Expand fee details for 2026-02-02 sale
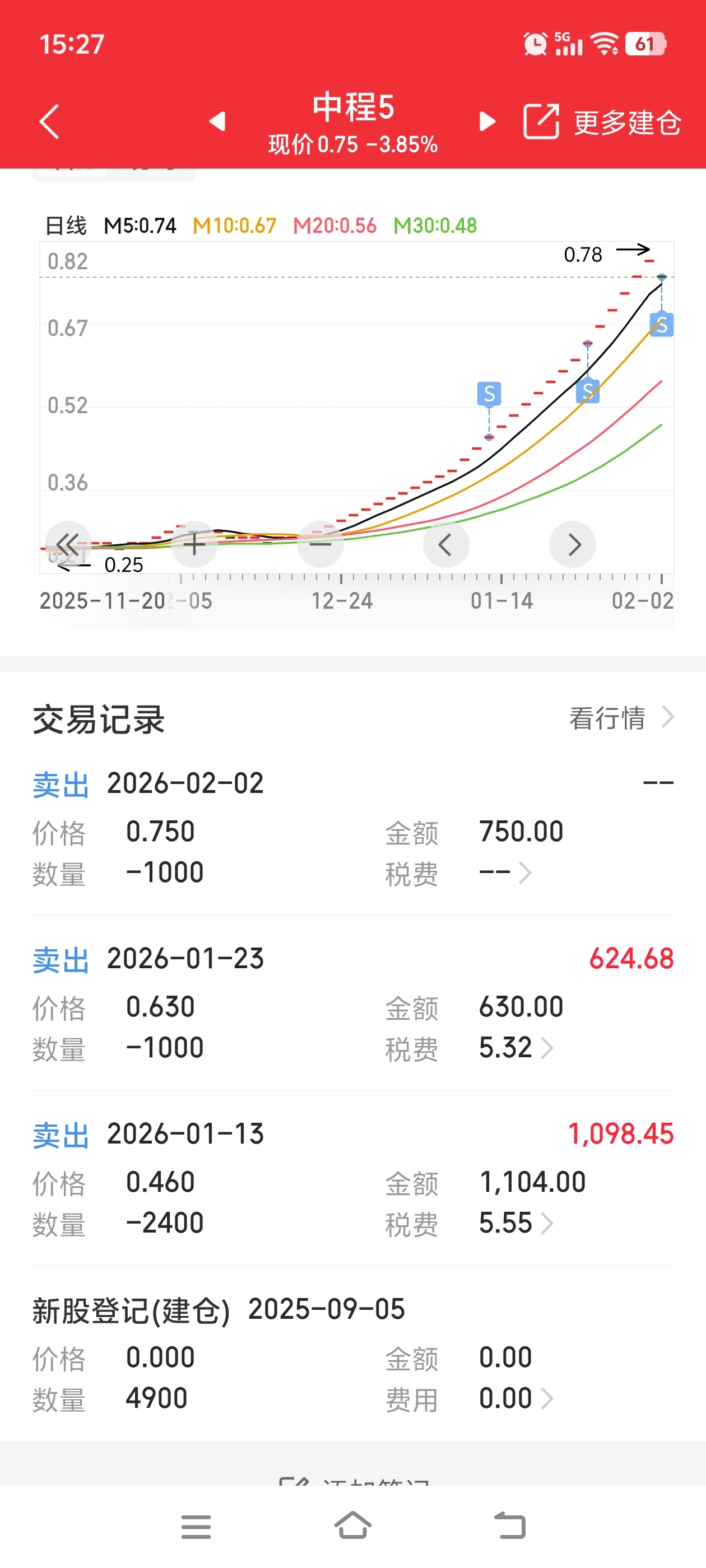The image size is (706, 1568). click(x=505, y=873)
